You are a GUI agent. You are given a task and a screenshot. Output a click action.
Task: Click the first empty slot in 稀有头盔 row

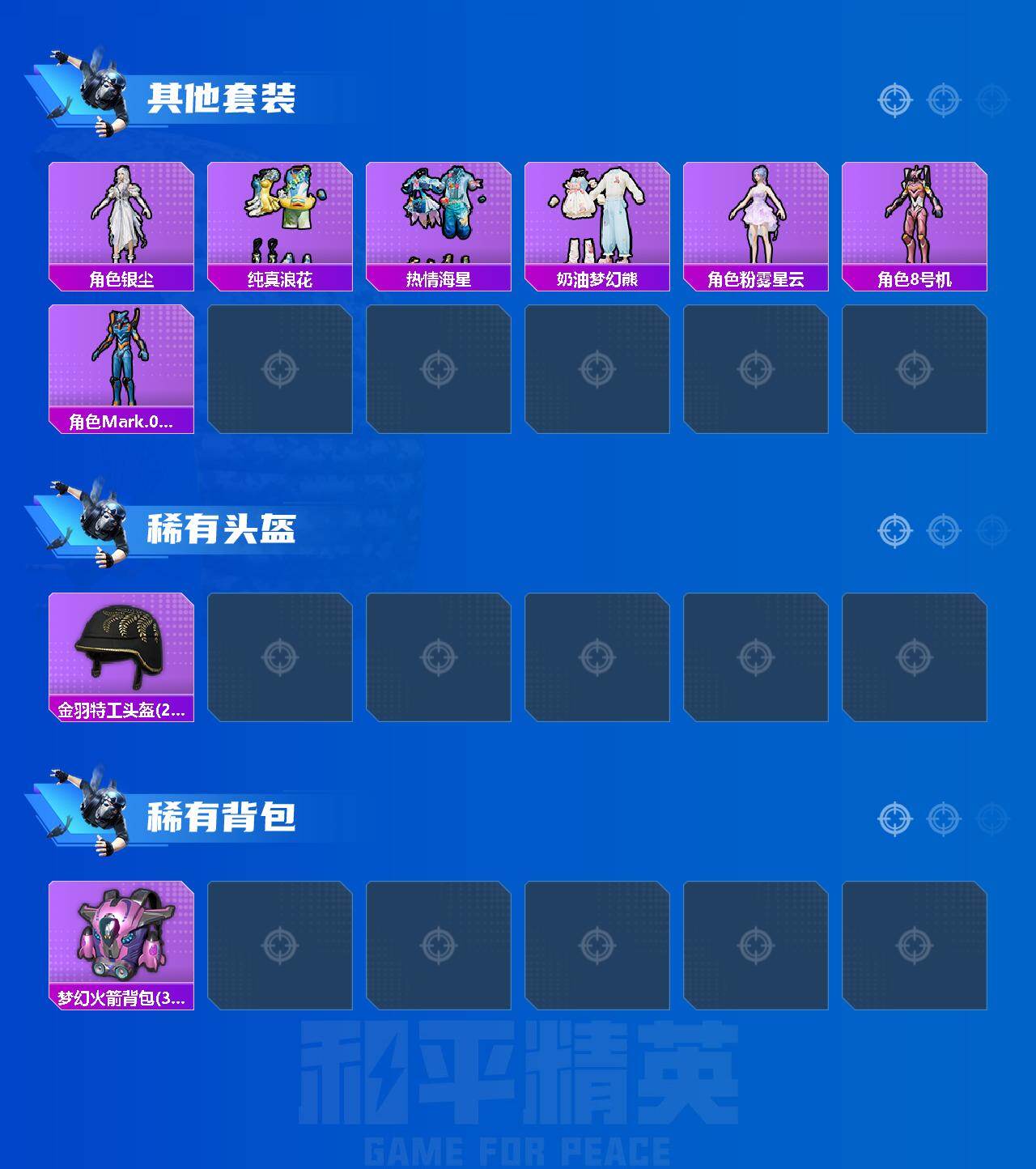click(x=279, y=656)
